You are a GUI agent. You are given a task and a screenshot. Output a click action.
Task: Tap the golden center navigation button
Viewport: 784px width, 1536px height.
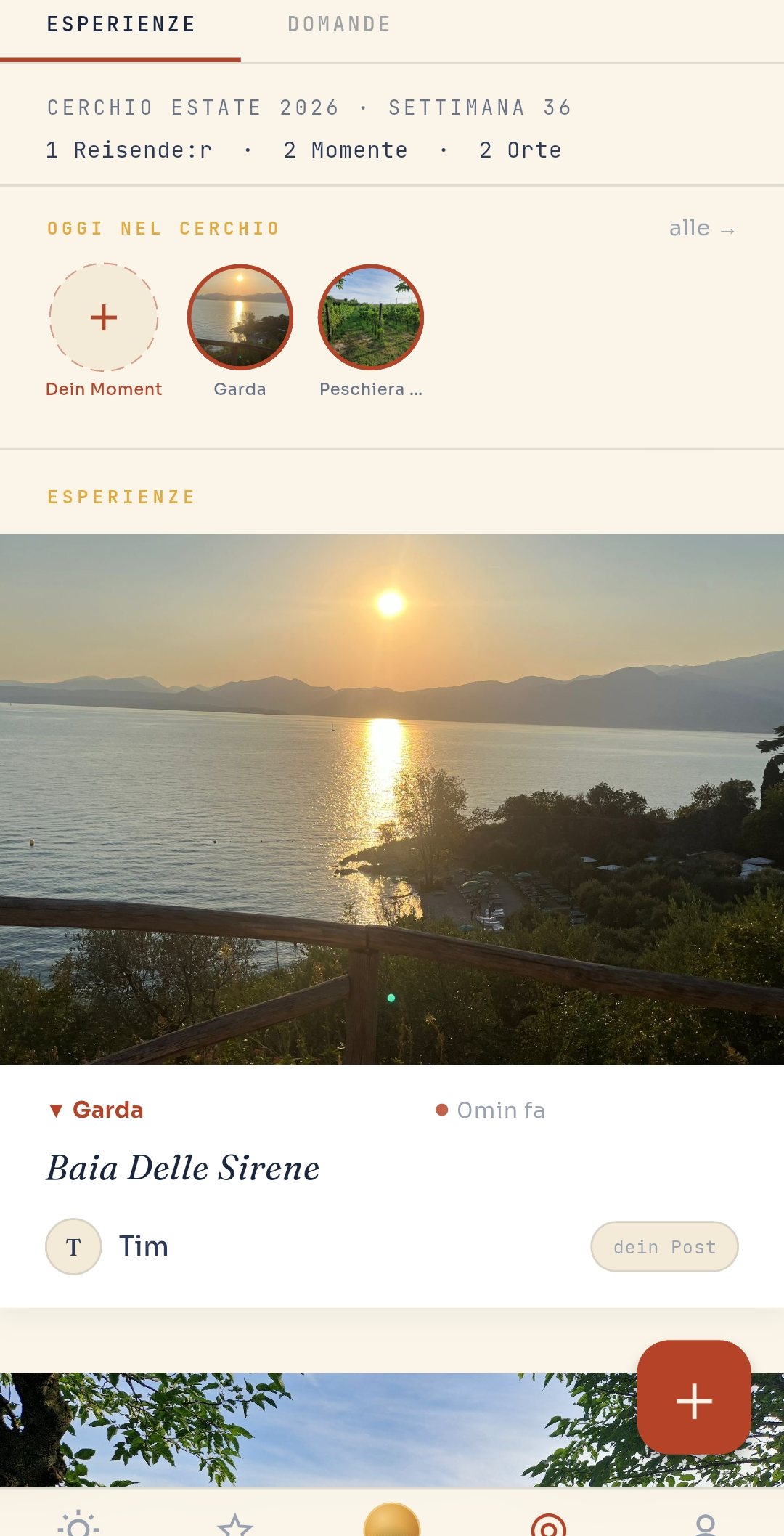pyautogui.click(x=392, y=1519)
